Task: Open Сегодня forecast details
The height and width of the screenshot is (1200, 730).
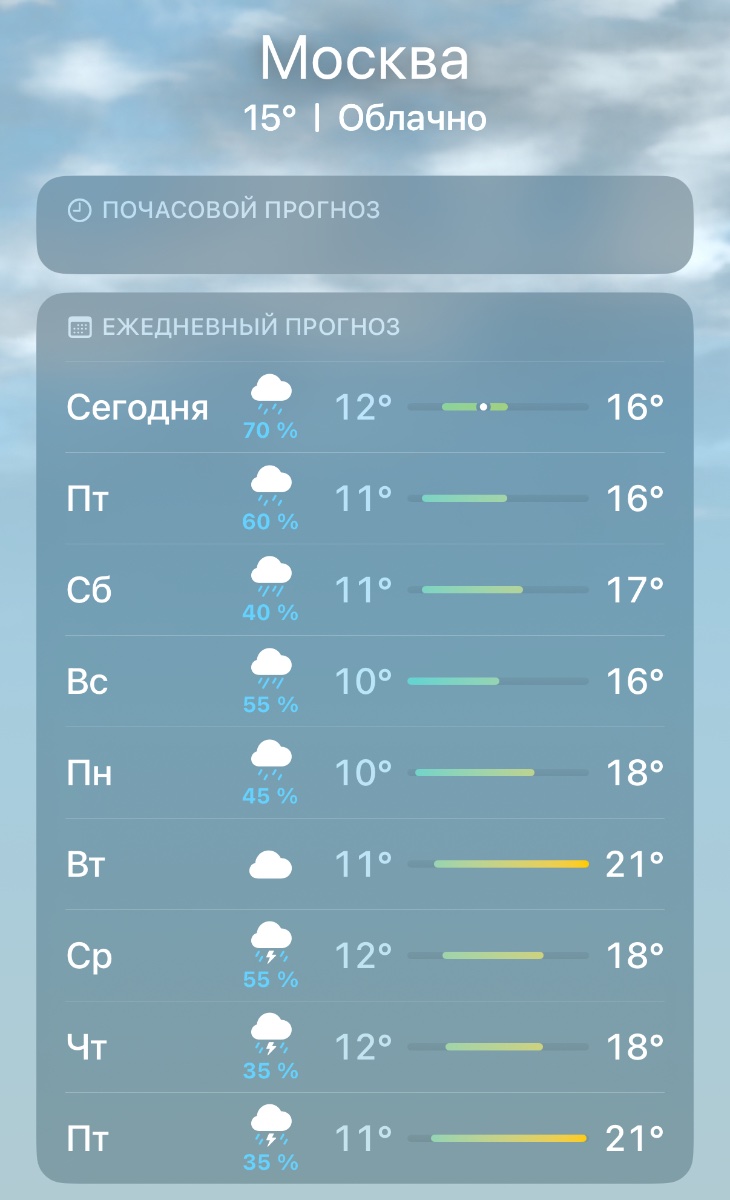Action: tap(365, 408)
